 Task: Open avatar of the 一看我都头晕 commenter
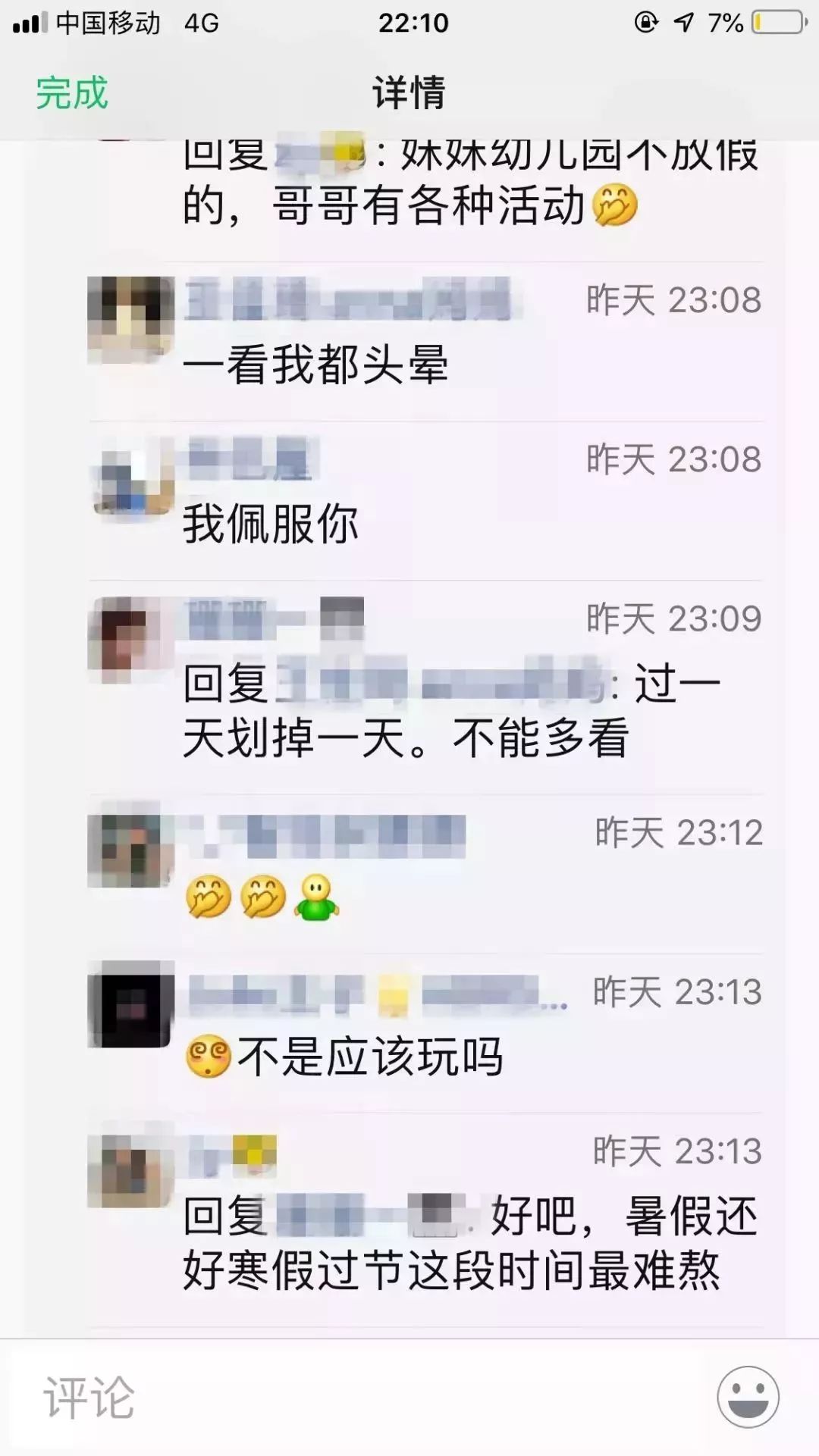tap(130, 319)
